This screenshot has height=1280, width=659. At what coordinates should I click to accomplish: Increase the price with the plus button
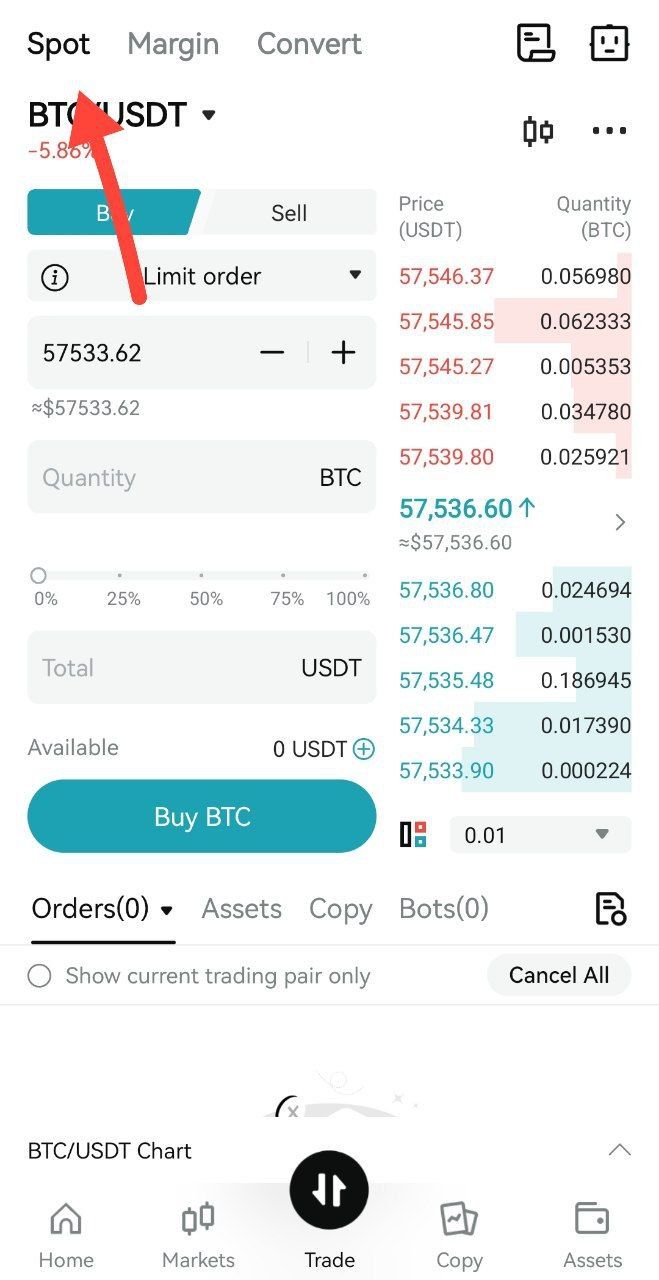click(343, 352)
